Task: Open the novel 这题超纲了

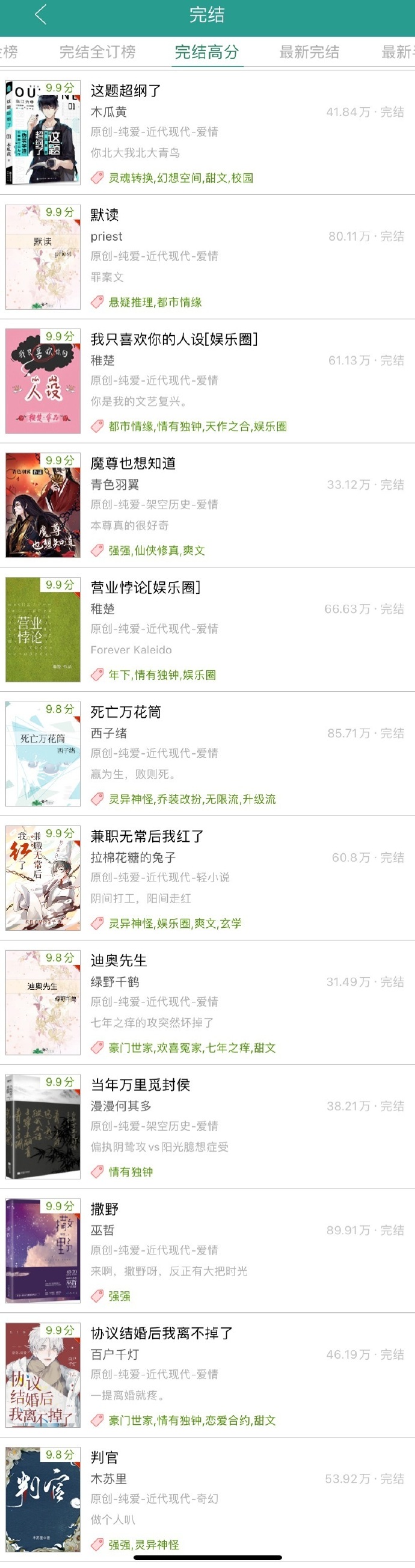Action: [126, 91]
